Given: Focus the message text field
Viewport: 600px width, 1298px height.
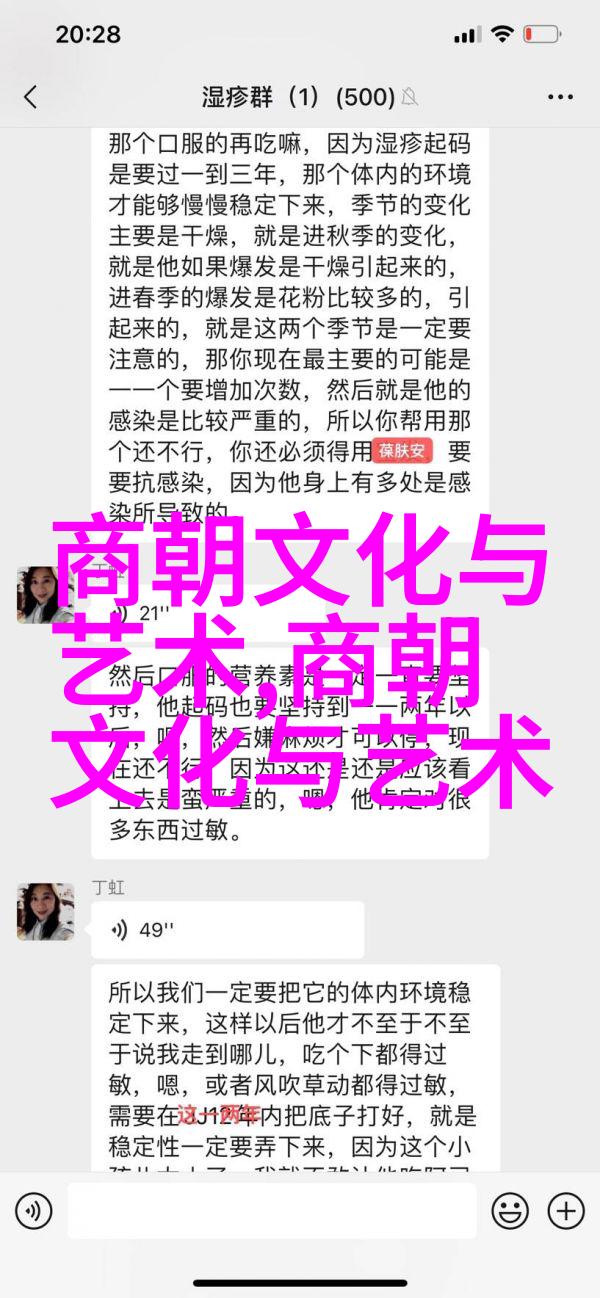Looking at the screenshot, I should coord(272,1211).
